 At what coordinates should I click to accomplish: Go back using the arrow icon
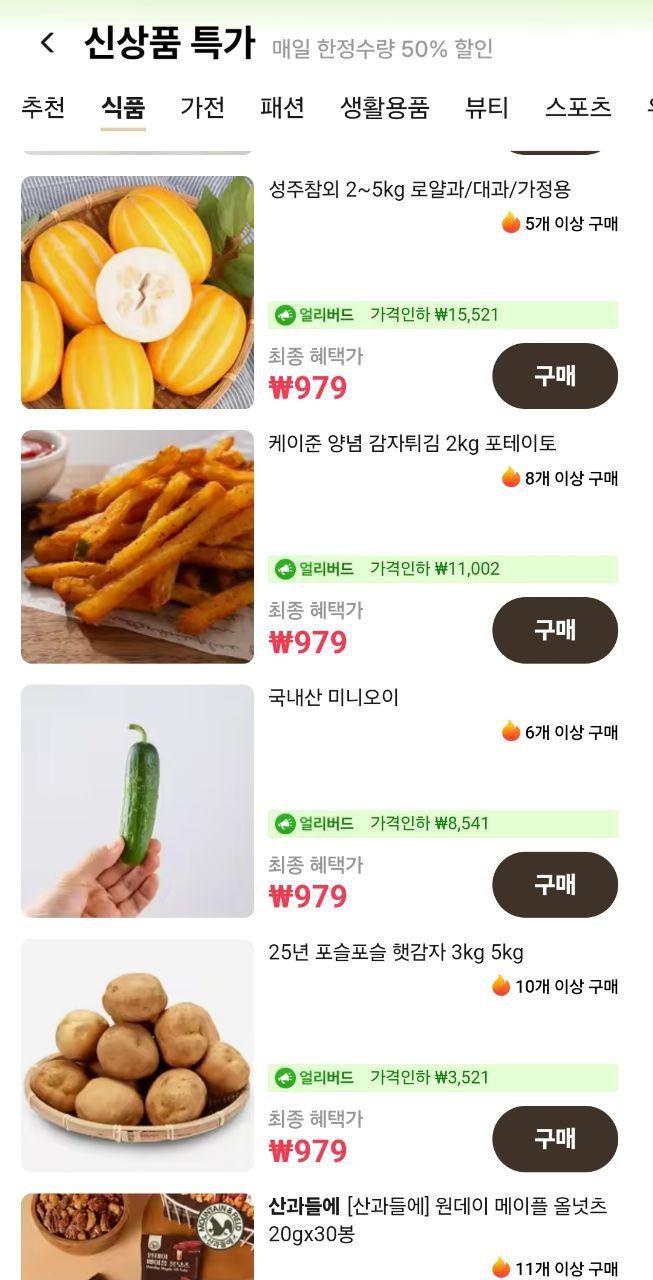(x=47, y=43)
